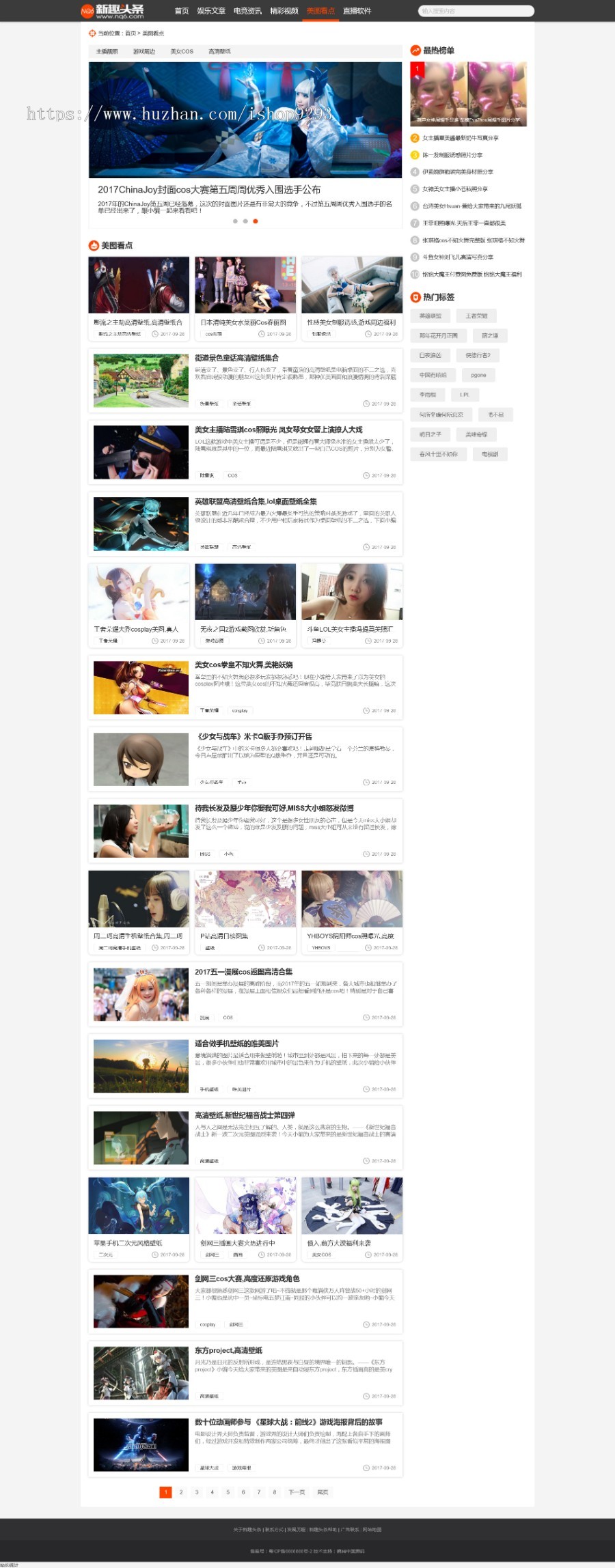Select the 高清壁纸 sub-category
615x1568 pixels.
(219, 51)
